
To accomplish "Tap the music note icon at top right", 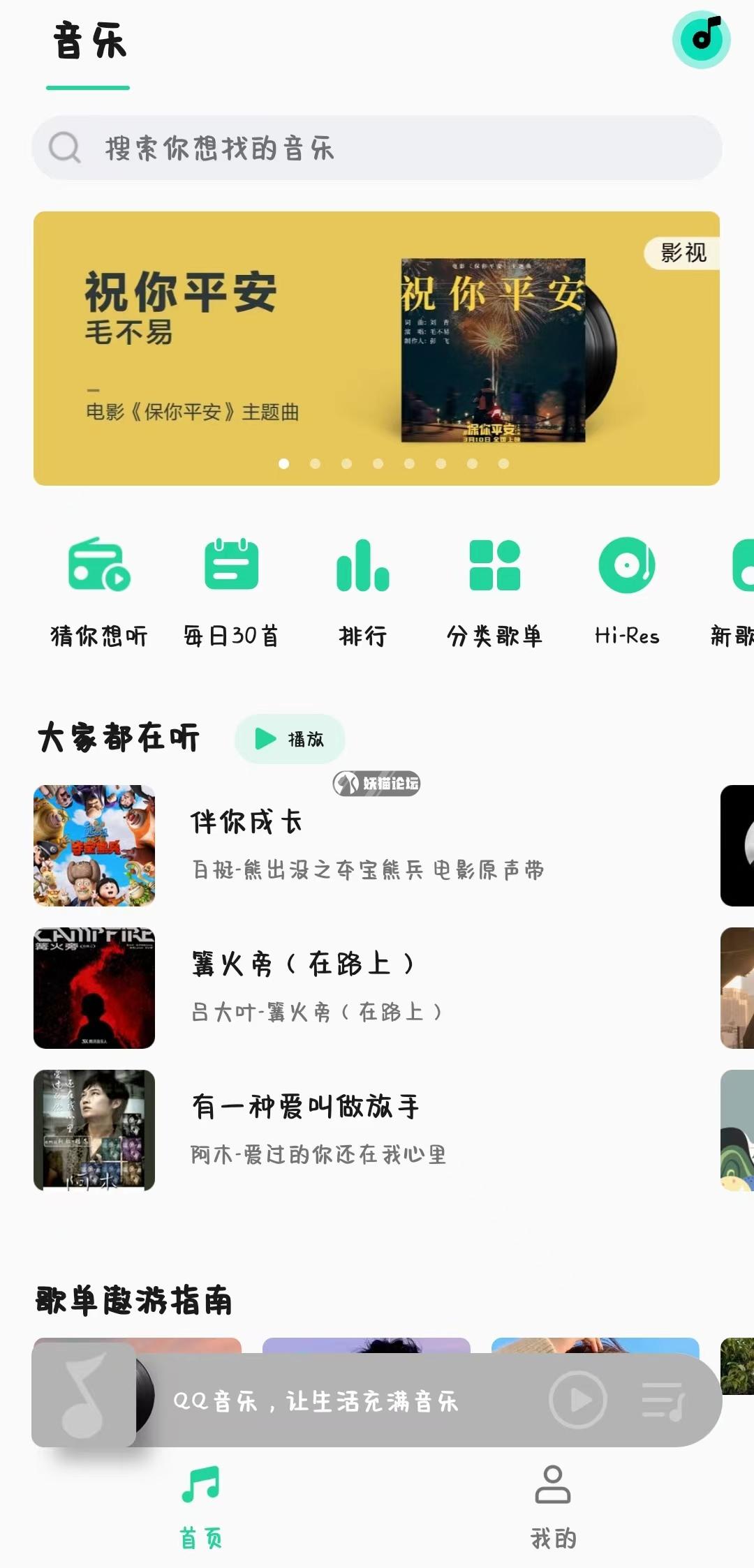I will [701, 39].
